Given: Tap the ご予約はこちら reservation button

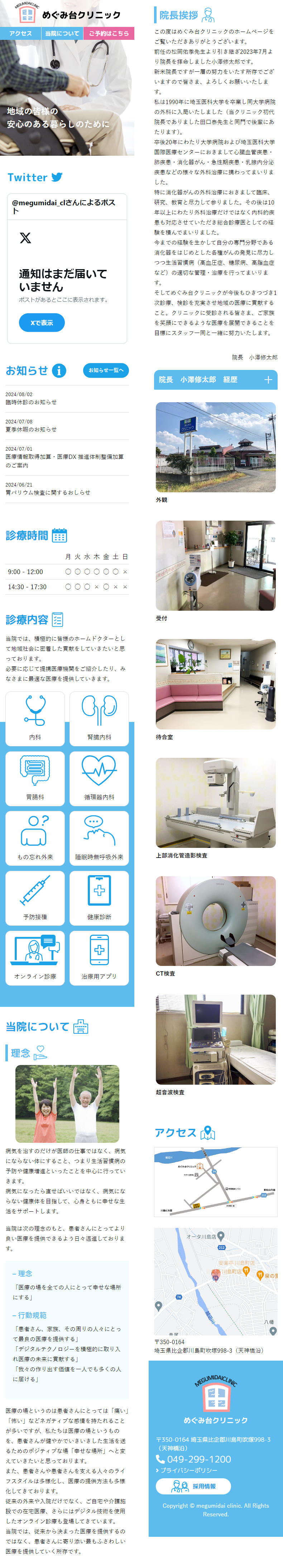Looking at the screenshot, I should pyautogui.click(x=109, y=33).
